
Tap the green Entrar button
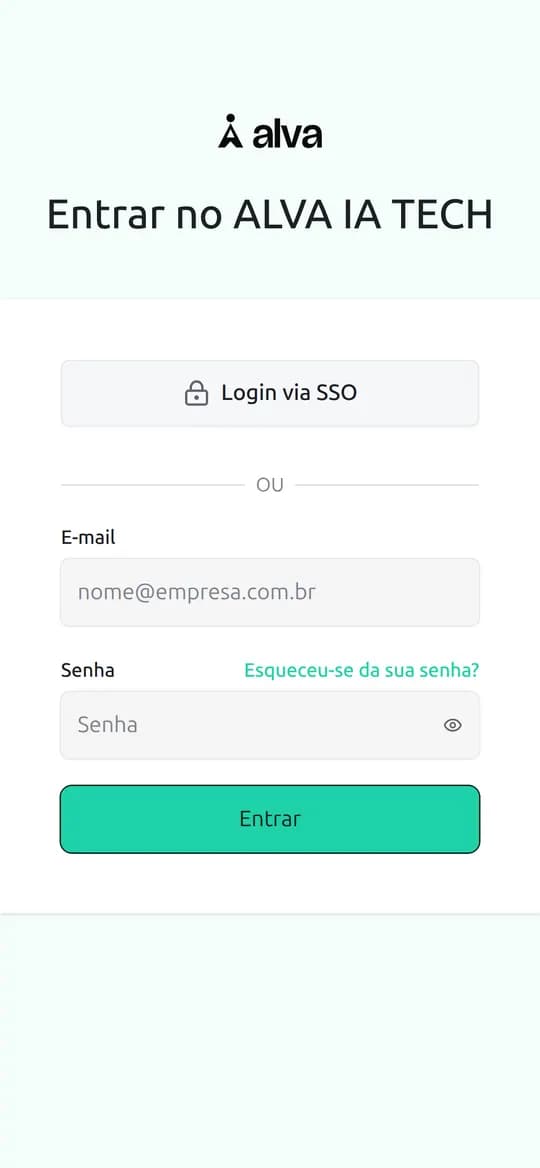(x=270, y=819)
